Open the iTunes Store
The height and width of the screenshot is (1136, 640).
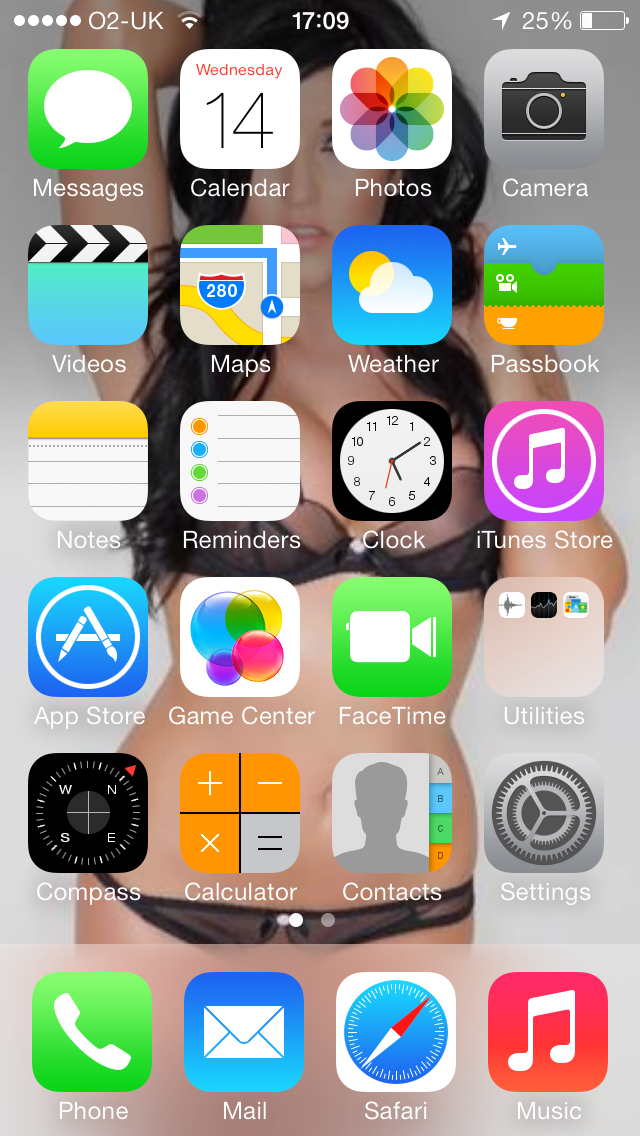point(544,461)
